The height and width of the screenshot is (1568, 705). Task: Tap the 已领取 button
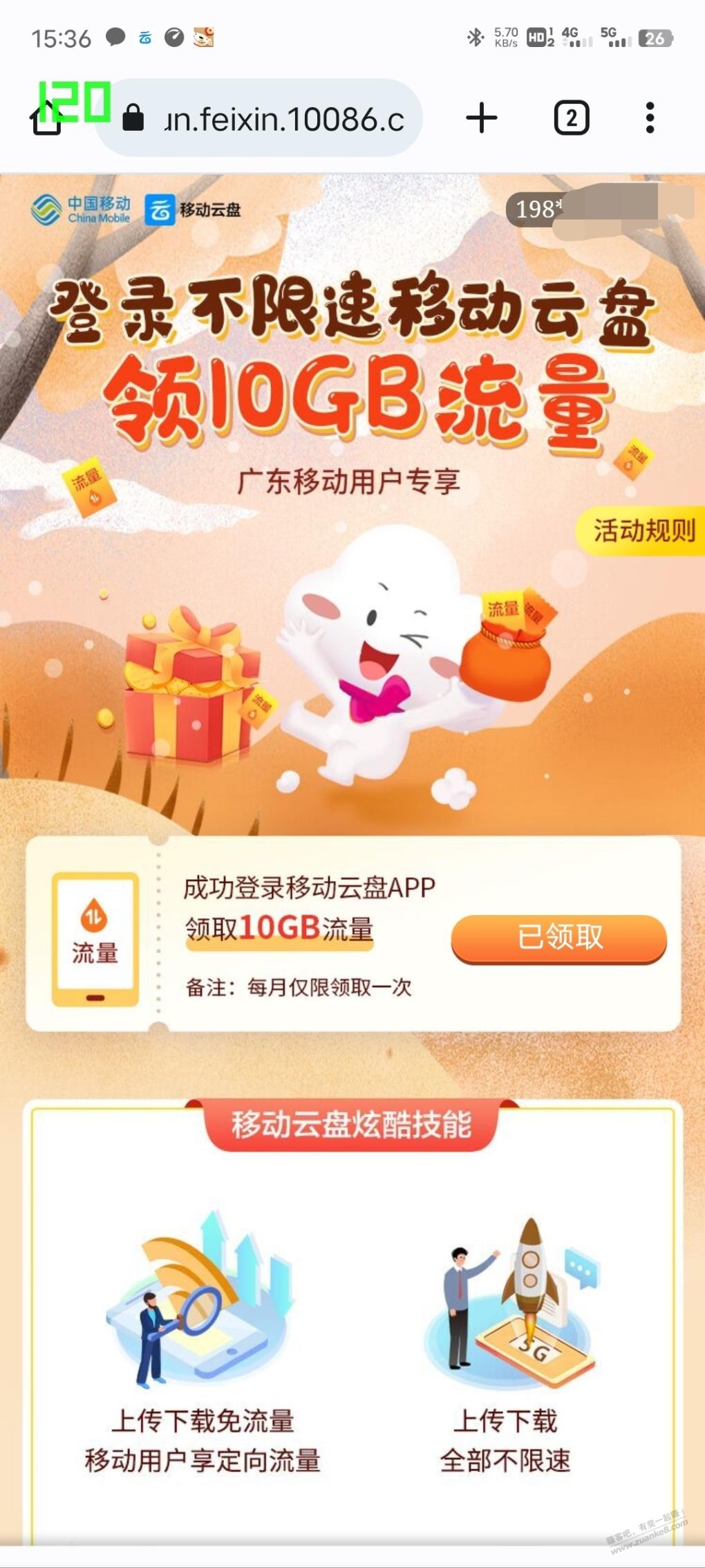coord(559,938)
